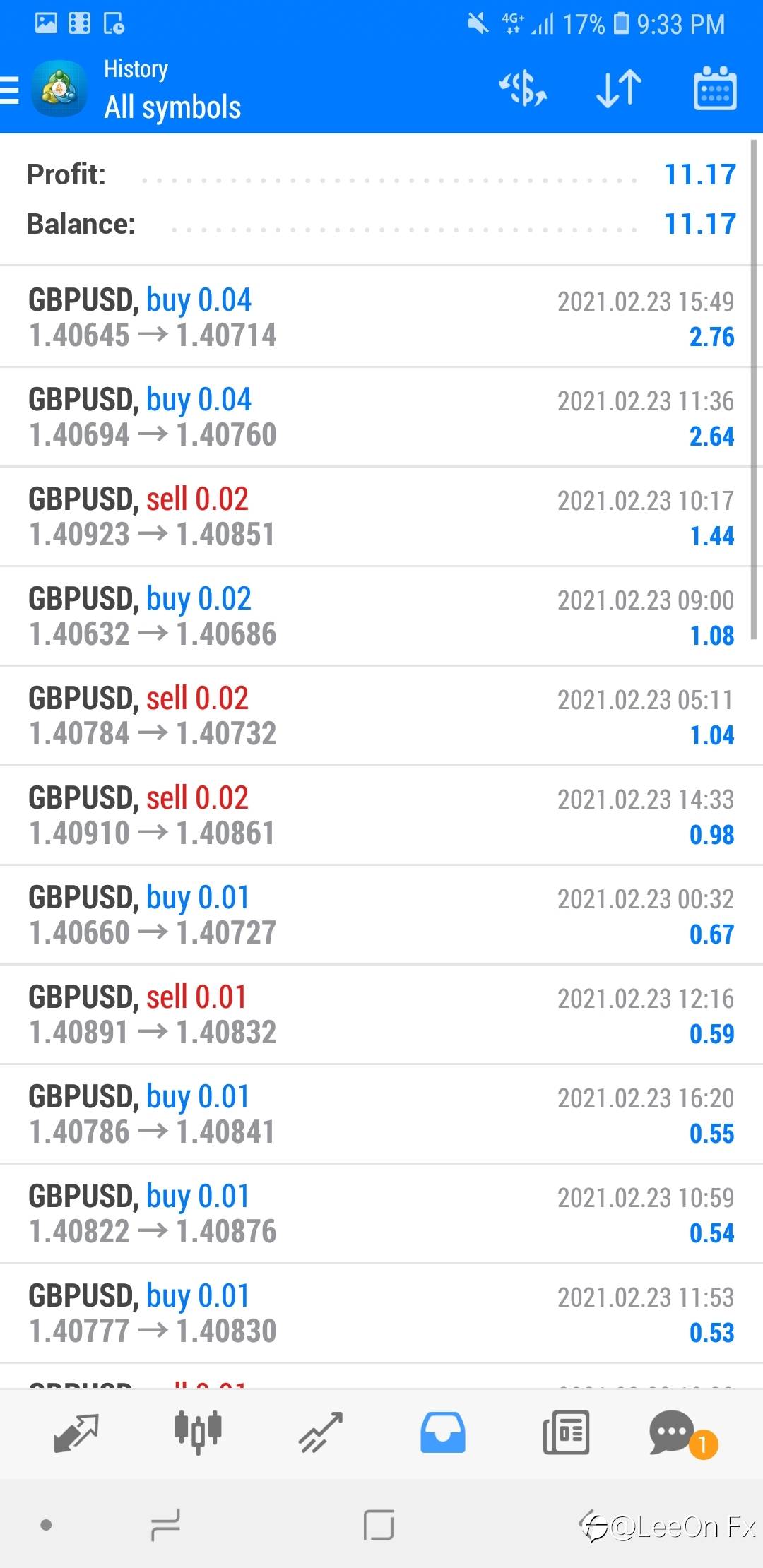Tap the sort arrows icon
Screen dimensions: 763x1568
619,90
